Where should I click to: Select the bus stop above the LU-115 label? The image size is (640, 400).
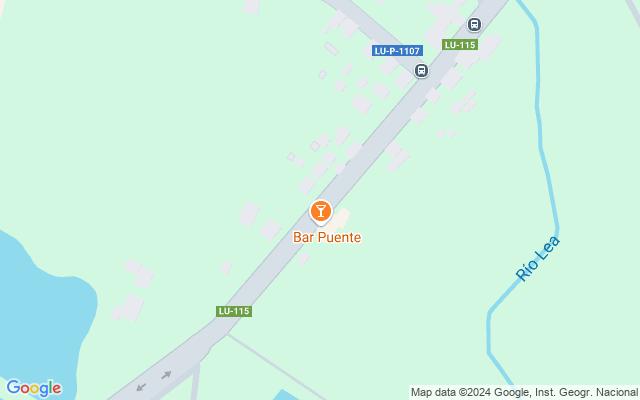474,24
